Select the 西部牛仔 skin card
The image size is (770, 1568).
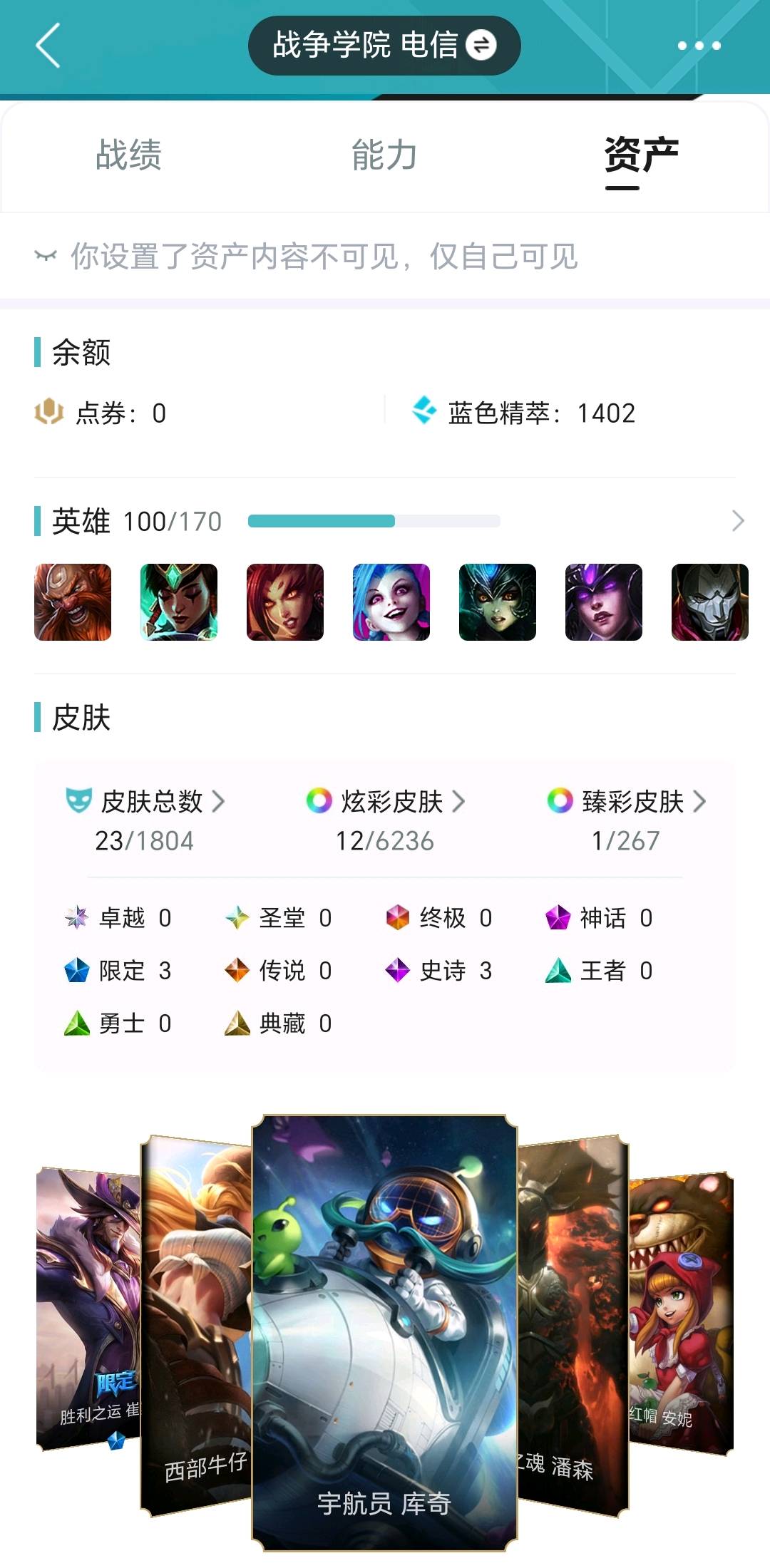pos(196,1326)
